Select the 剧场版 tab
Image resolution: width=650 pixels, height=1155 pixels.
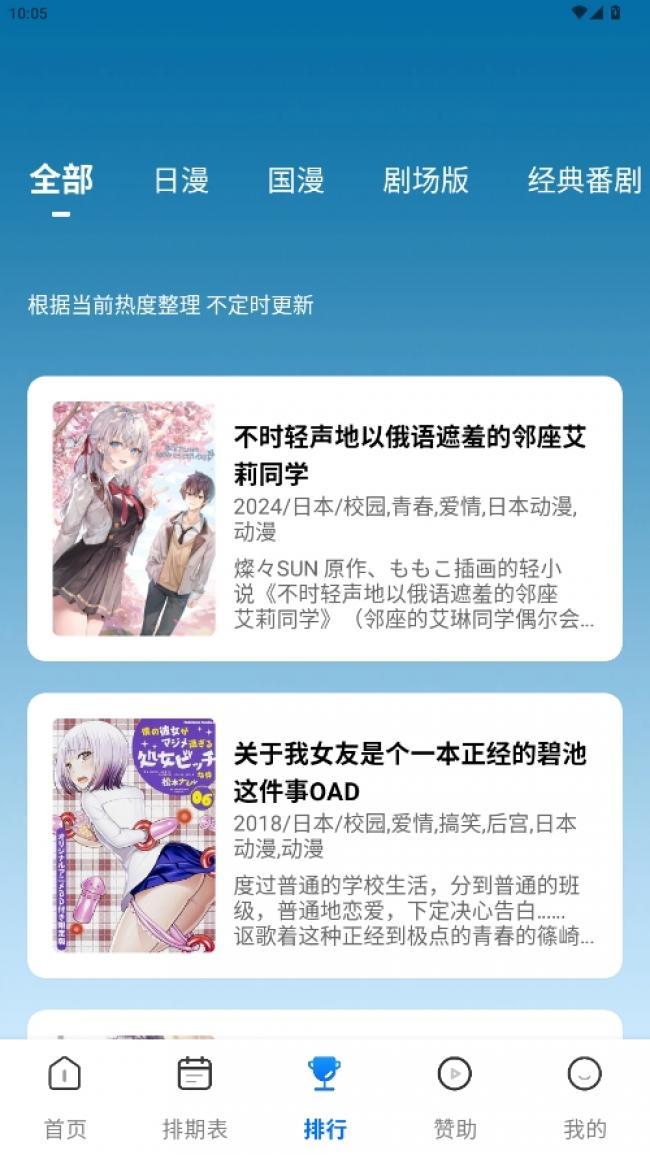point(426,181)
